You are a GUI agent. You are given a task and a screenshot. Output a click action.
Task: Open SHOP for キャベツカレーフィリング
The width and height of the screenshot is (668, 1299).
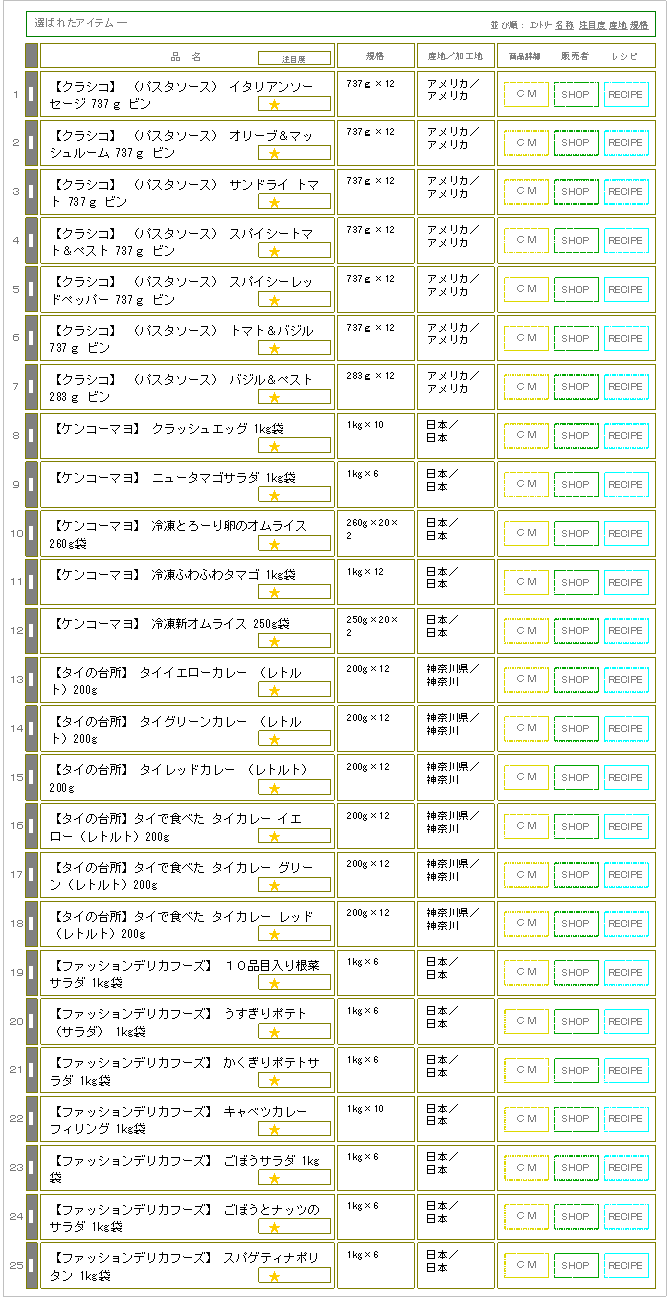coord(576,1119)
